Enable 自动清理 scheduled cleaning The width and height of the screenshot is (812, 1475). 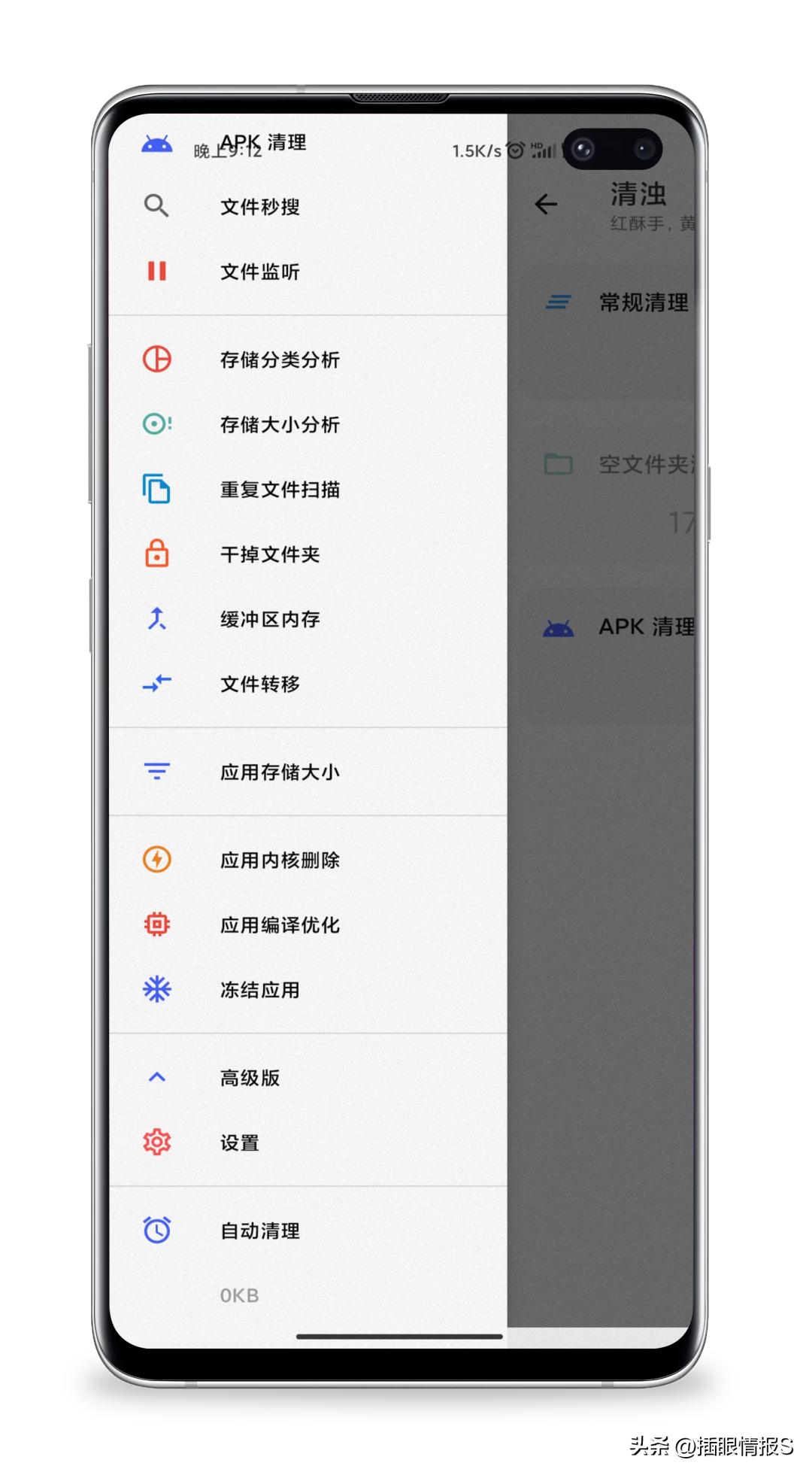[259, 1231]
